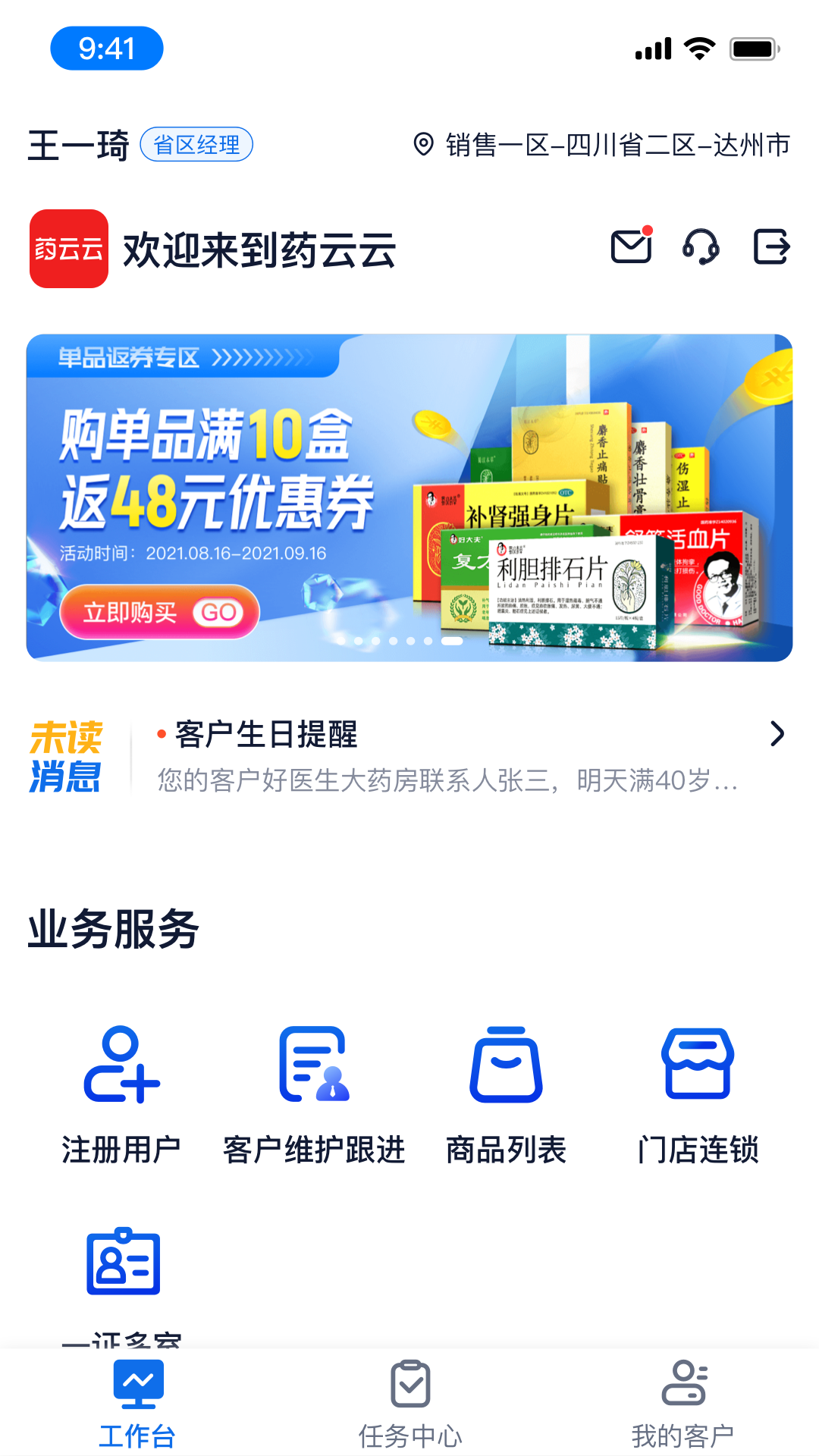Select the 客户维护跟进 service icon
The height and width of the screenshot is (1456, 819).
pyautogui.click(x=315, y=1065)
